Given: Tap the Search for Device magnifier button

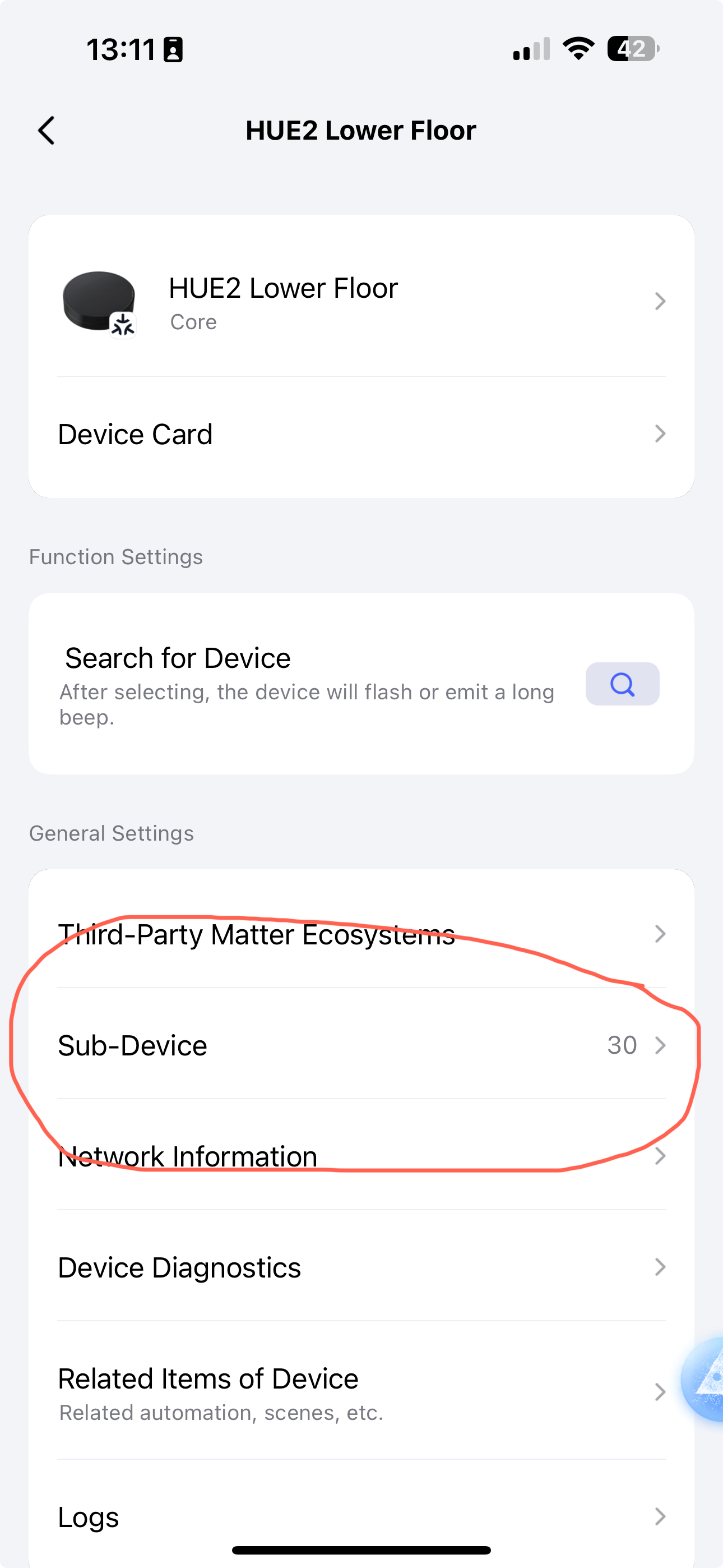Looking at the screenshot, I should pyautogui.click(x=622, y=684).
